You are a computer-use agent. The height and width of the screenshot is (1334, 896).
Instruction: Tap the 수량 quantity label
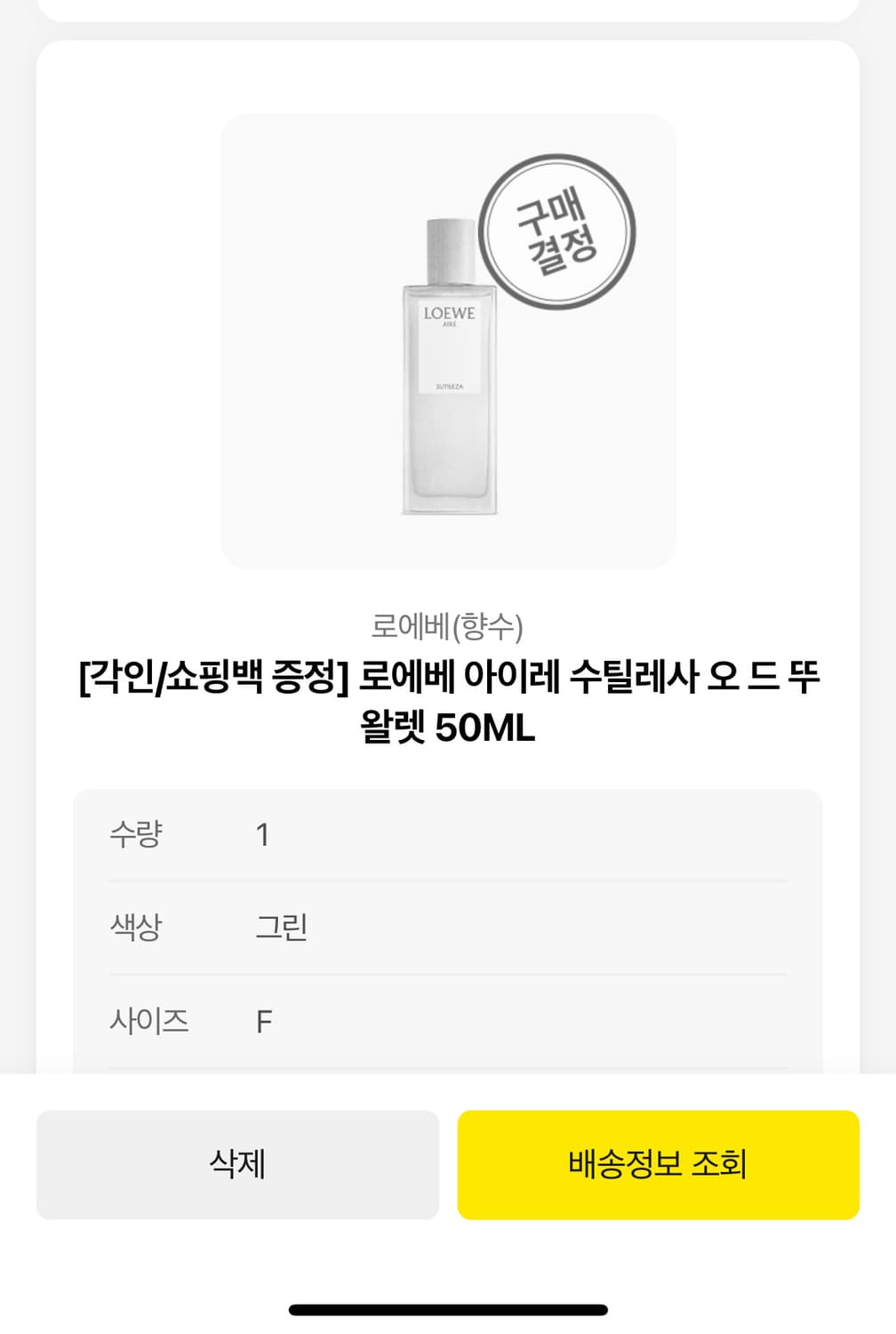tap(138, 834)
